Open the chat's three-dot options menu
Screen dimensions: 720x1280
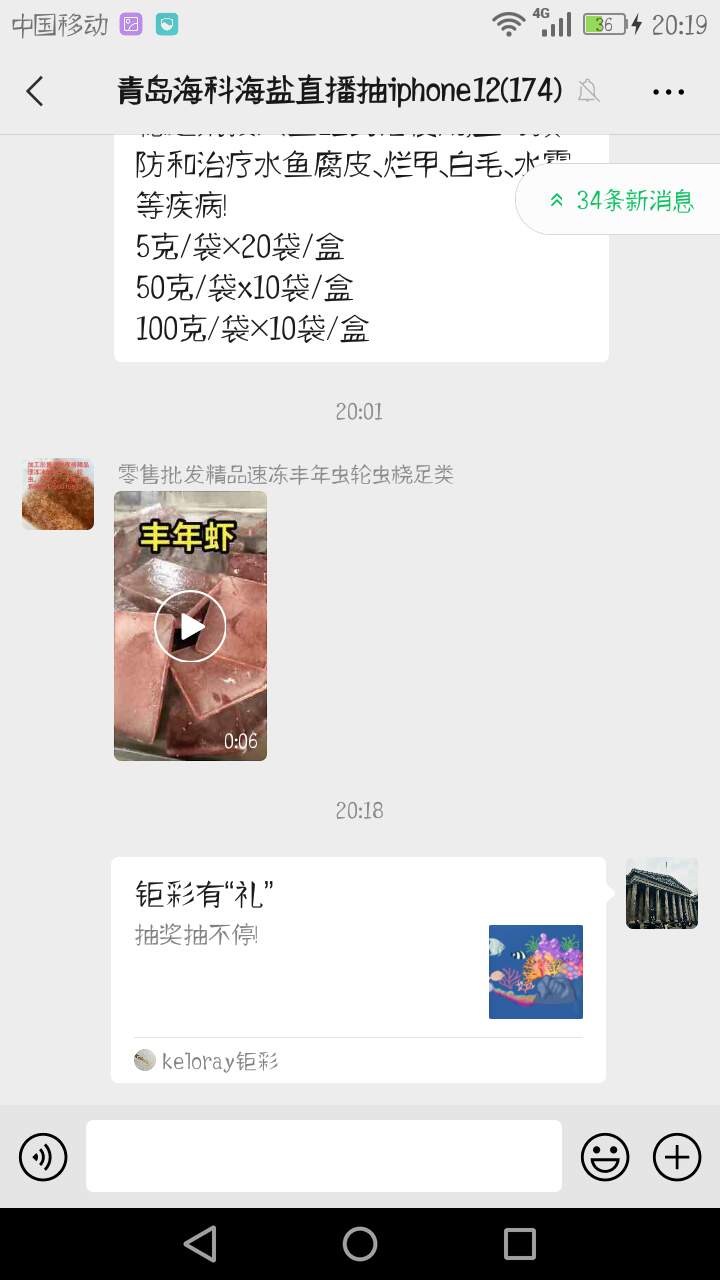pyautogui.click(x=668, y=91)
